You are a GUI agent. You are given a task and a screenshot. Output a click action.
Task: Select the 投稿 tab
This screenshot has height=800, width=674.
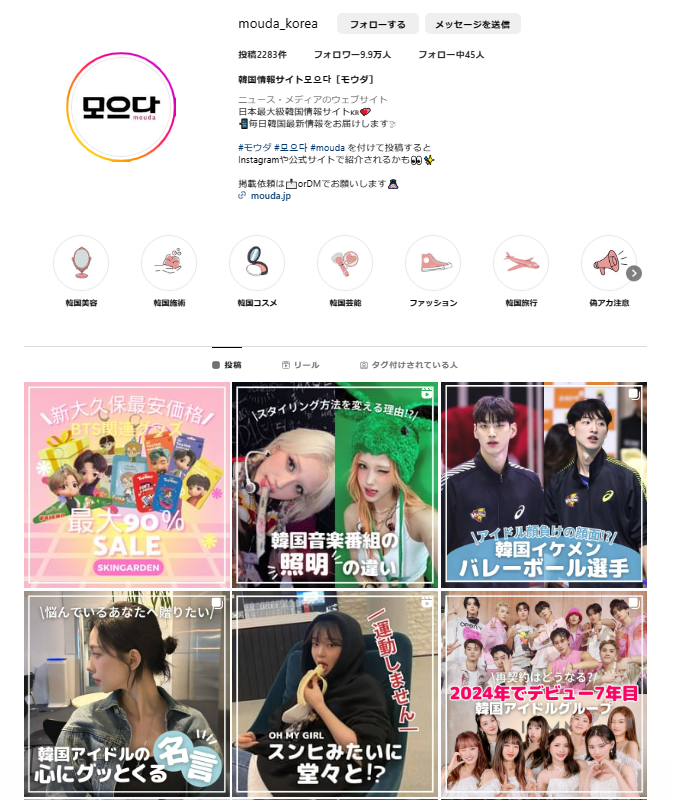point(226,366)
